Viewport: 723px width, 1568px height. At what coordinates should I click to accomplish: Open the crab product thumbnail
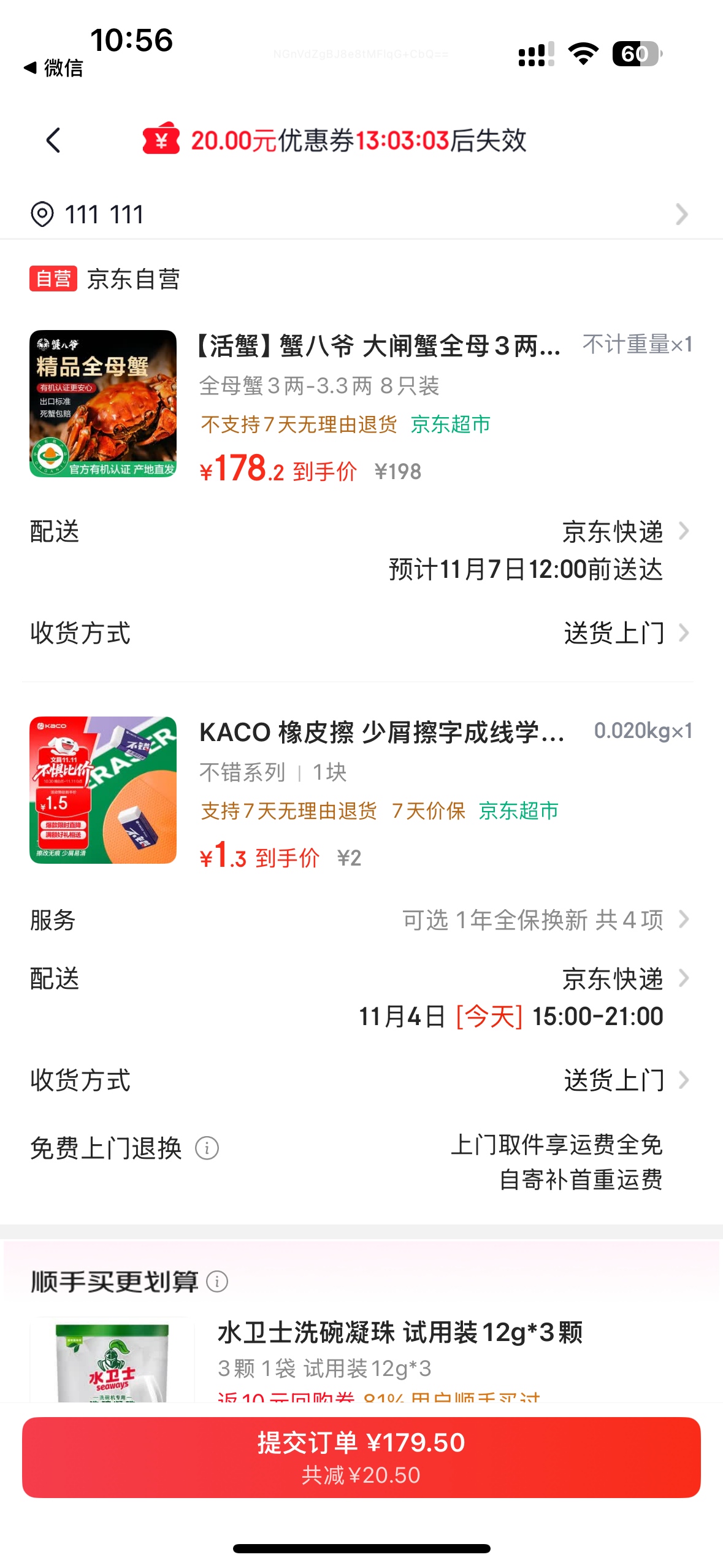pyautogui.click(x=103, y=404)
